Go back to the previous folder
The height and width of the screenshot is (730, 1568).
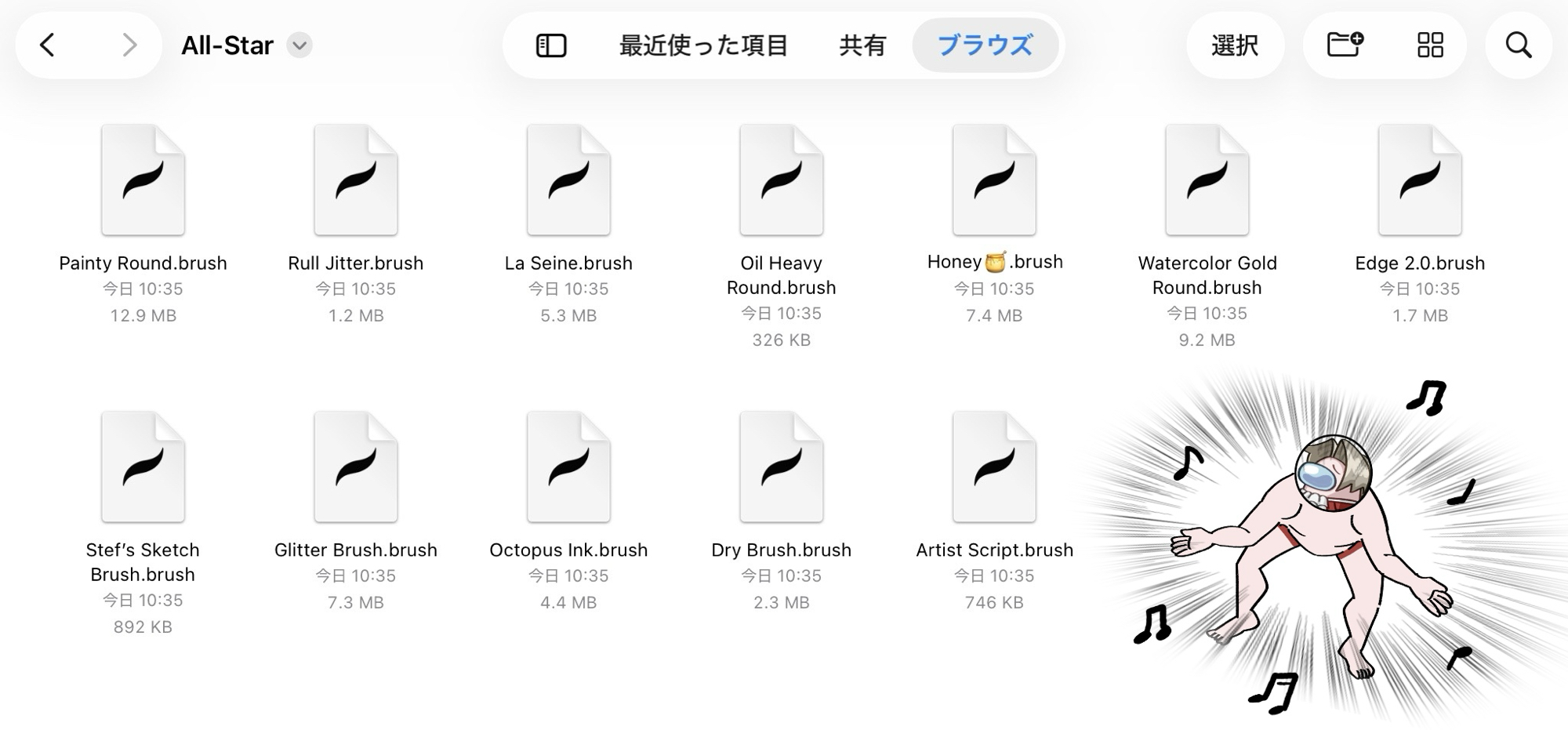pos(48,45)
